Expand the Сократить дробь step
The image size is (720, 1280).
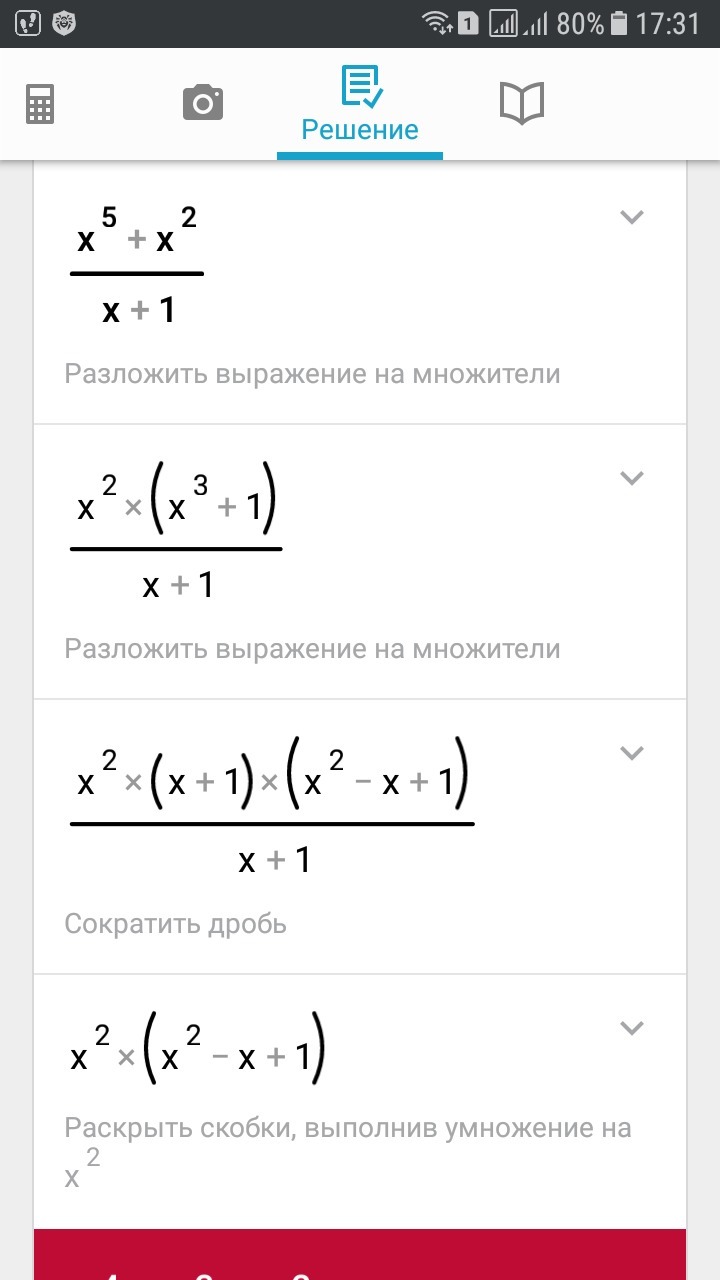631,753
